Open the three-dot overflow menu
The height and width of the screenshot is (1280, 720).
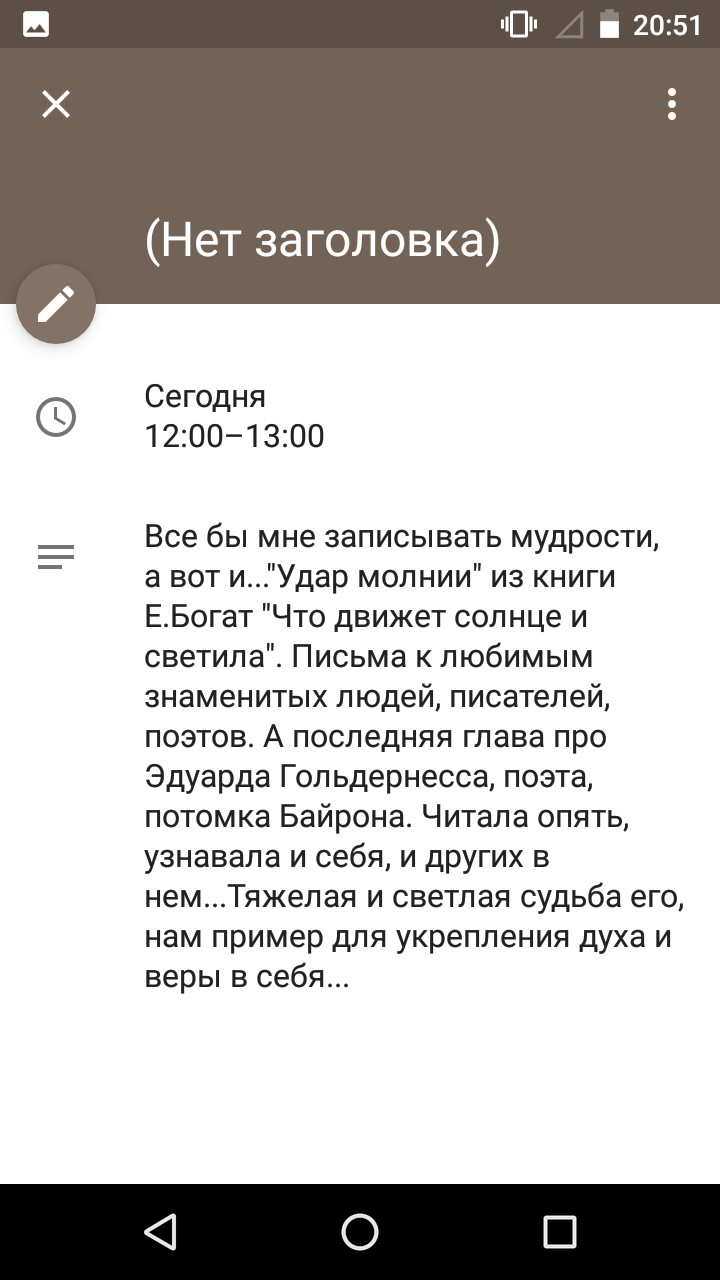pyautogui.click(x=672, y=104)
